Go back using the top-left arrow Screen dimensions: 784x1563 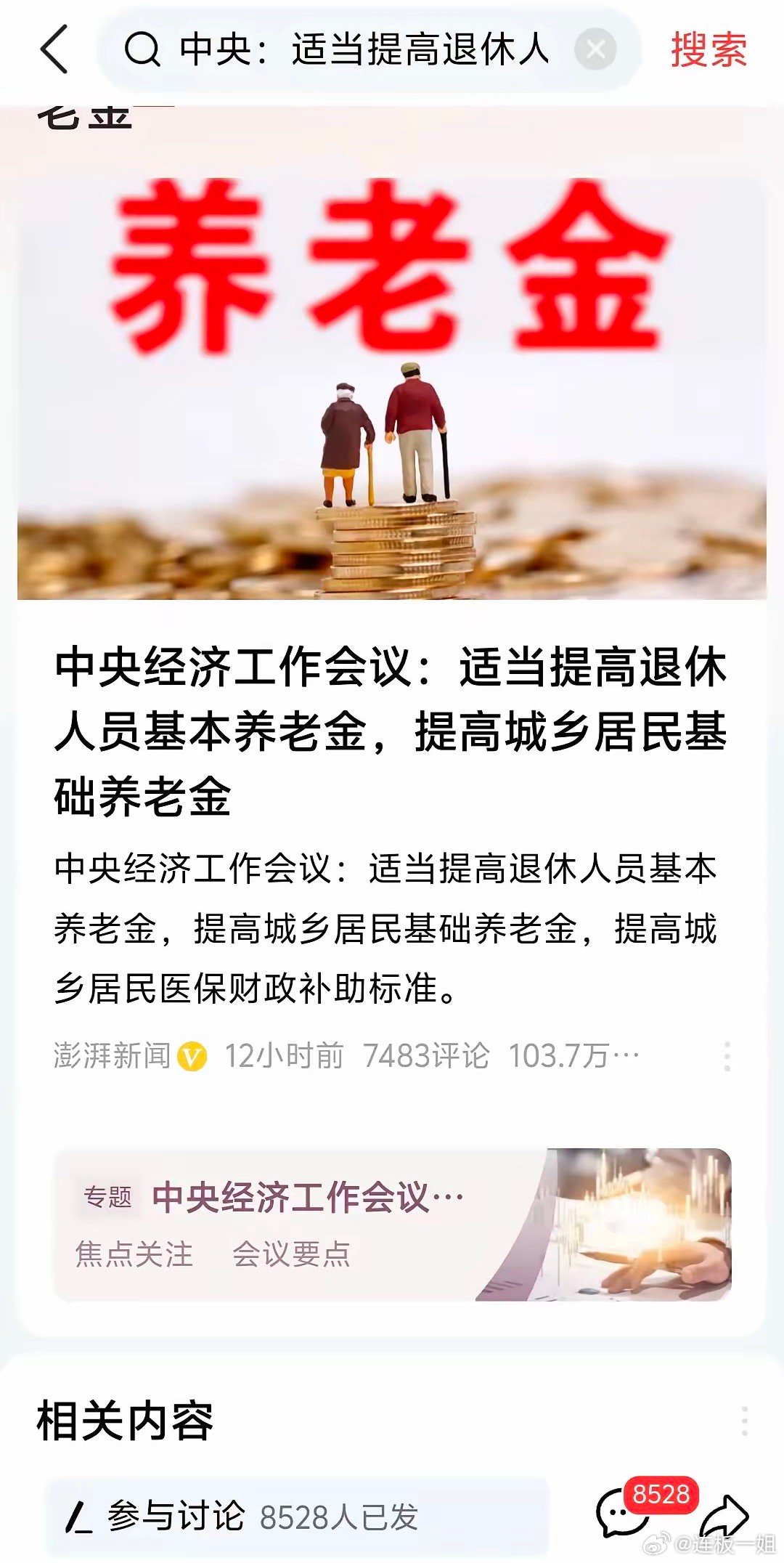pos(55,49)
